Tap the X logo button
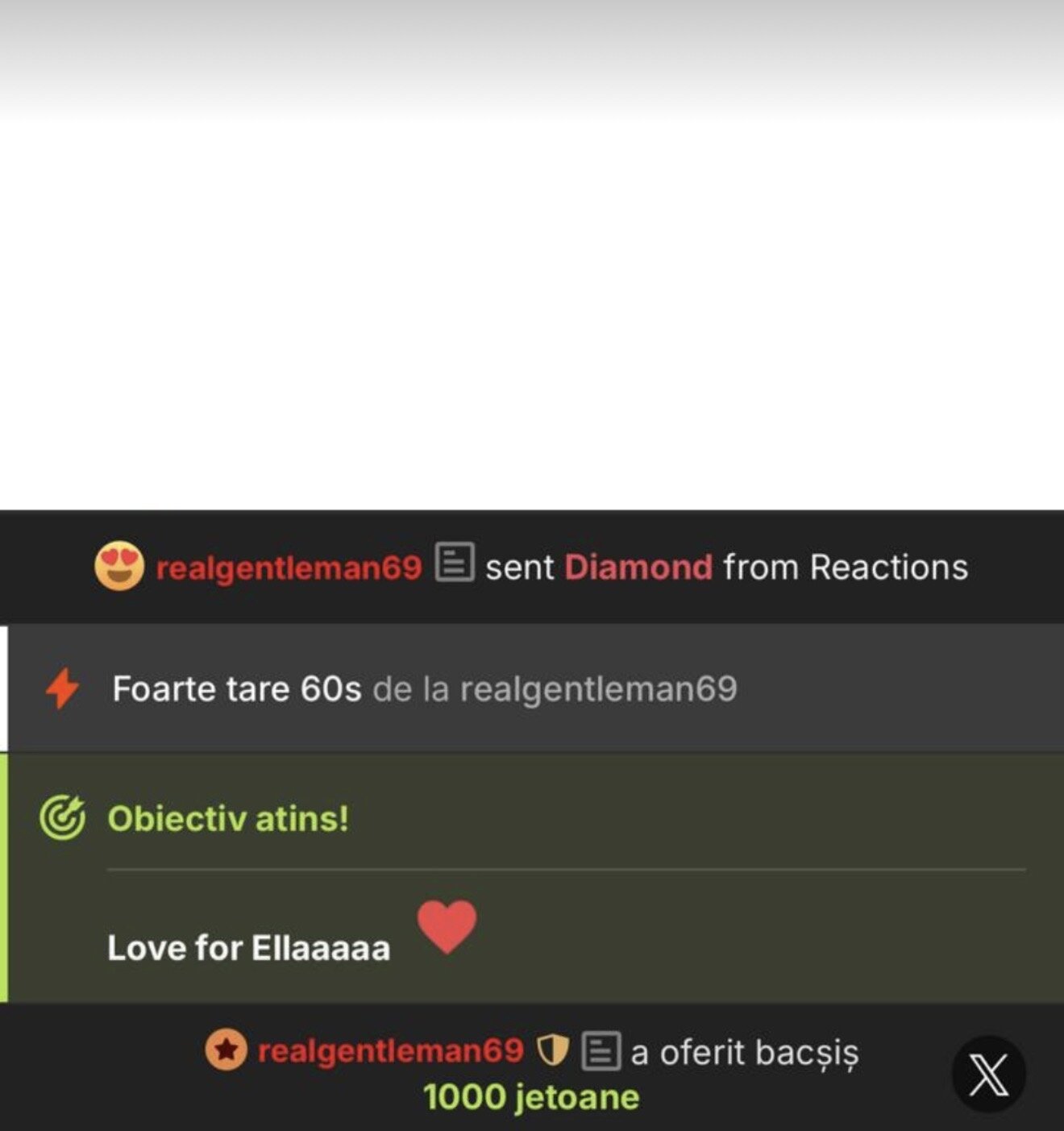This screenshot has width=1064, height=1131. 988,1075
